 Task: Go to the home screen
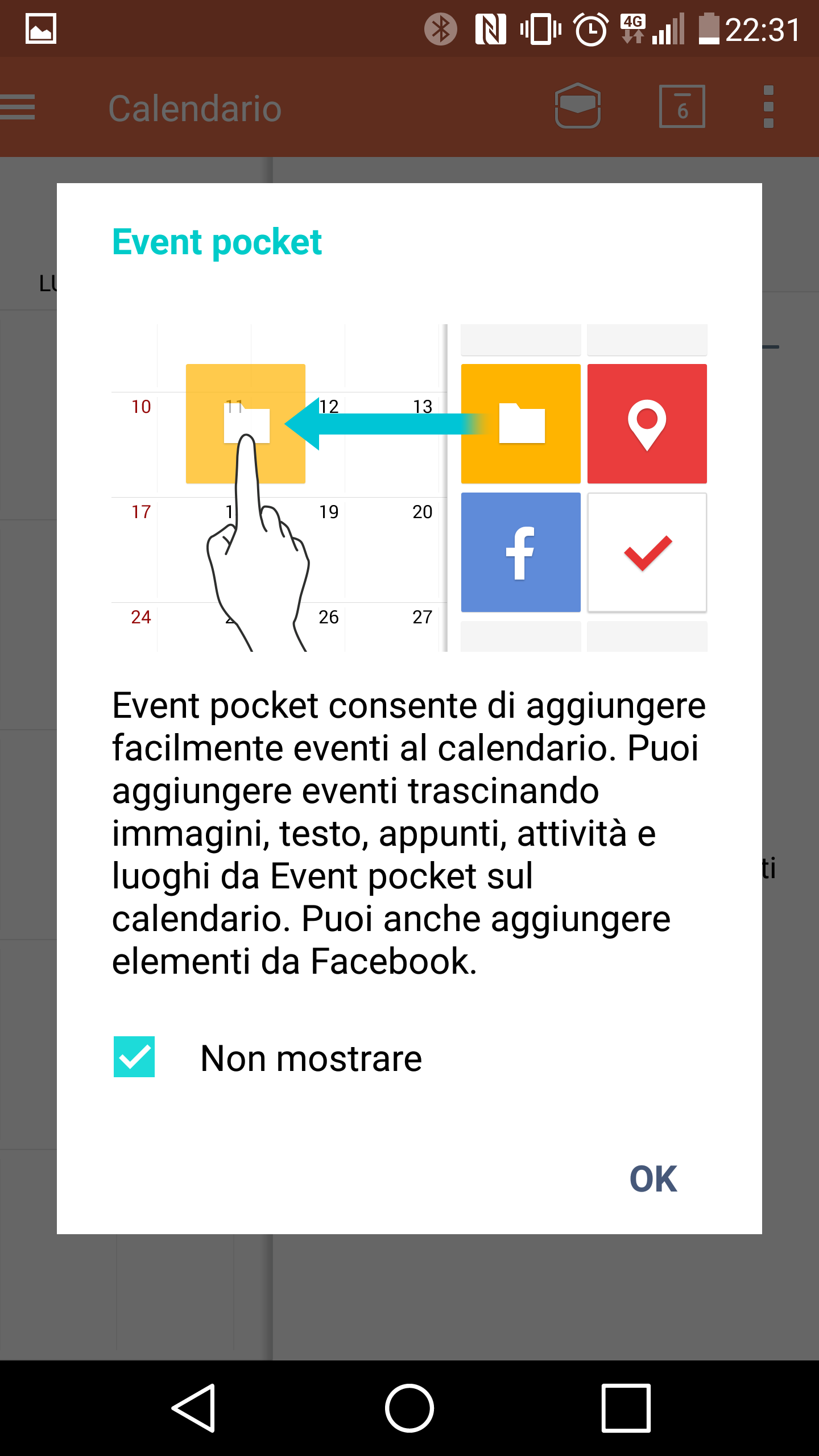click(x=409, y=1408)
